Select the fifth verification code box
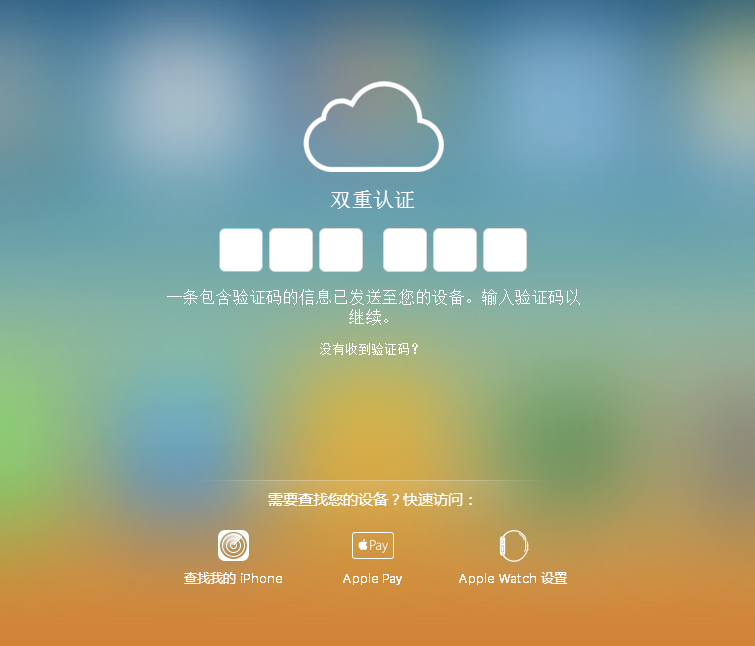The image size is (755, 646). [455, 250]
